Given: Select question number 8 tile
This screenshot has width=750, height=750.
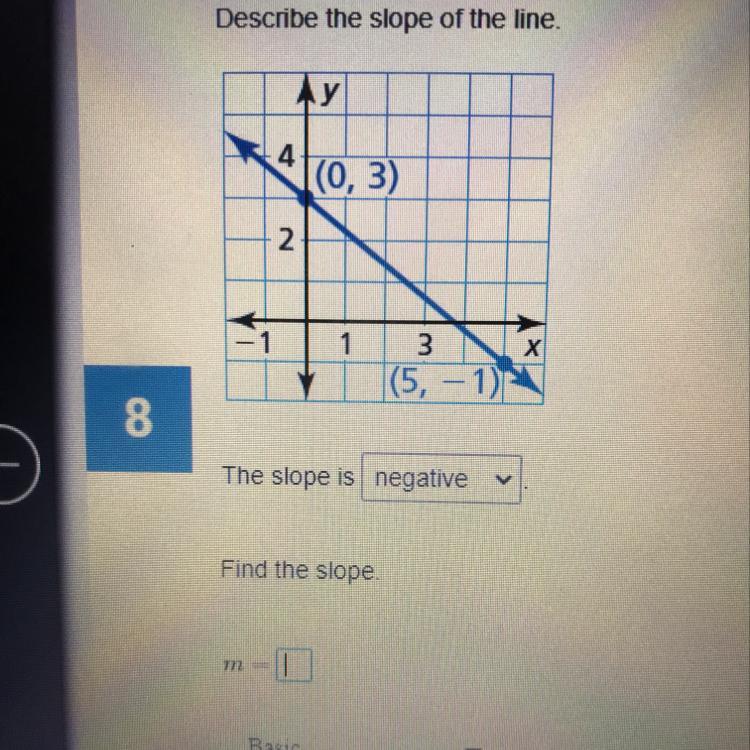Looking at the screenshot, I should point(139,419).
